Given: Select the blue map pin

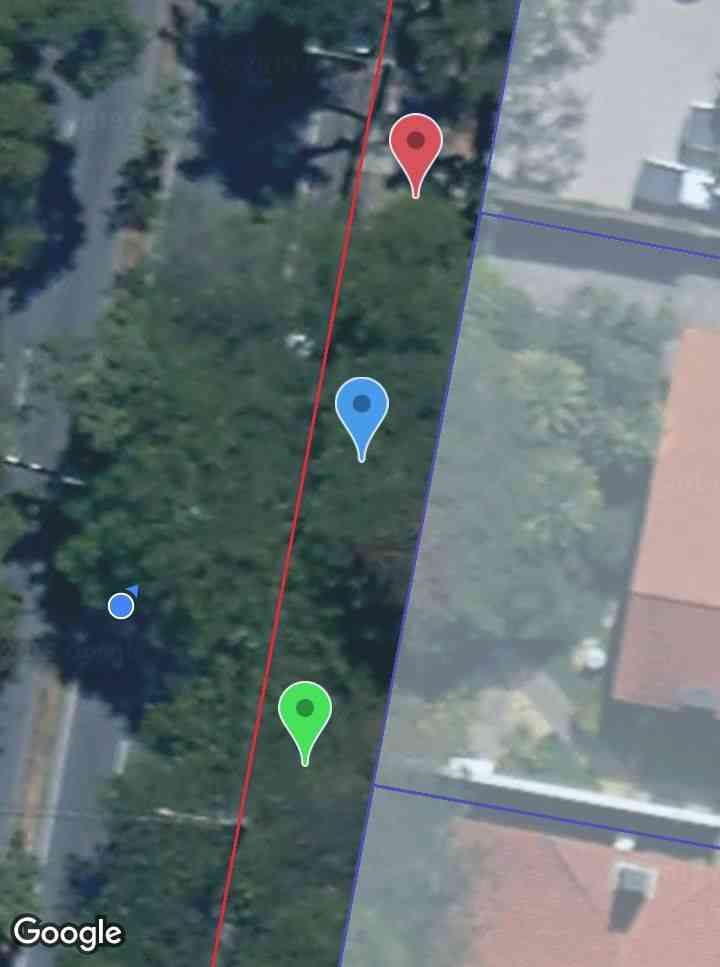Looking at the screenshot, I should tap(361, 410).
